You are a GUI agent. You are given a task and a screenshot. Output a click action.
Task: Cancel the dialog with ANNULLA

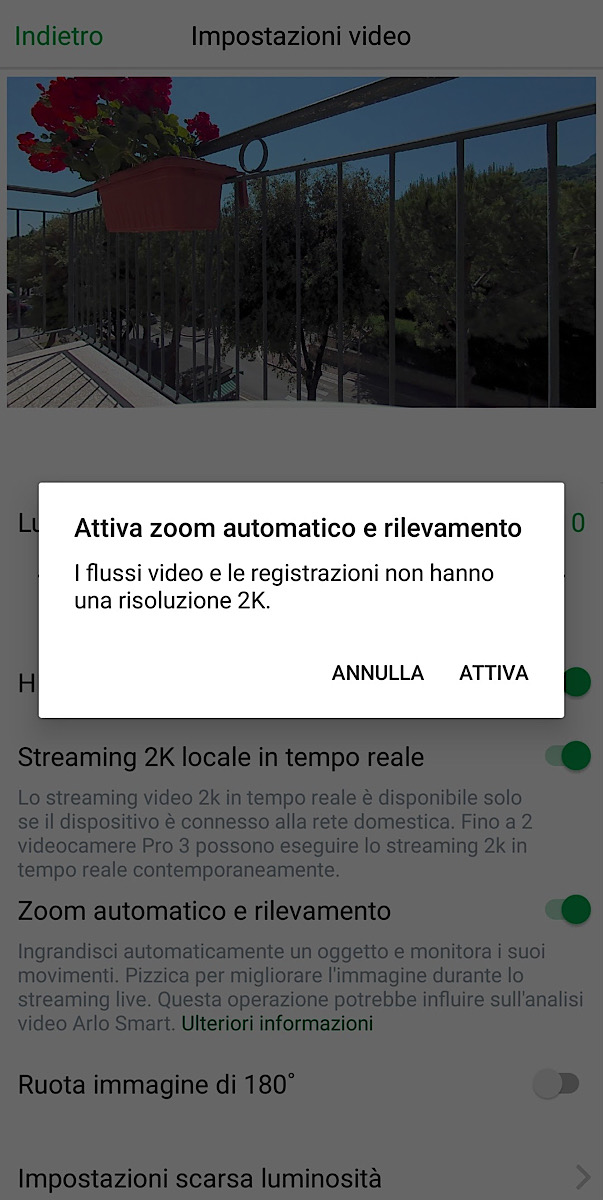click(x=378, y=673)
